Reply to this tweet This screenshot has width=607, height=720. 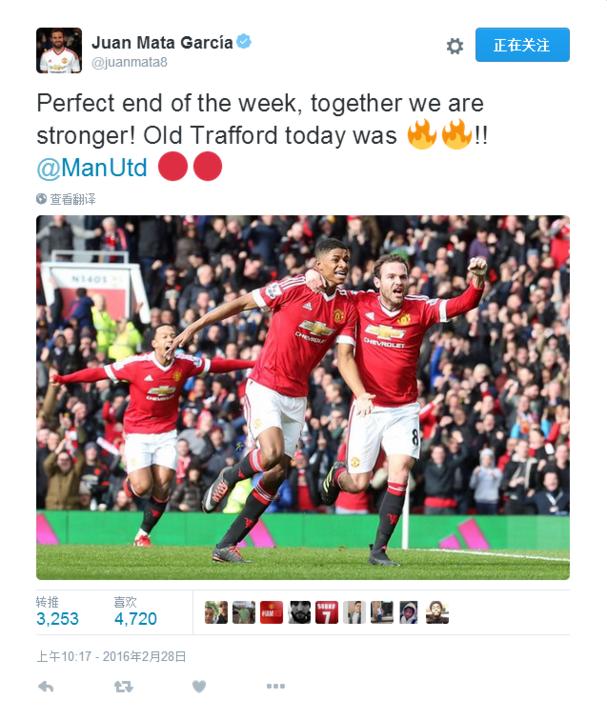point(45,687)
